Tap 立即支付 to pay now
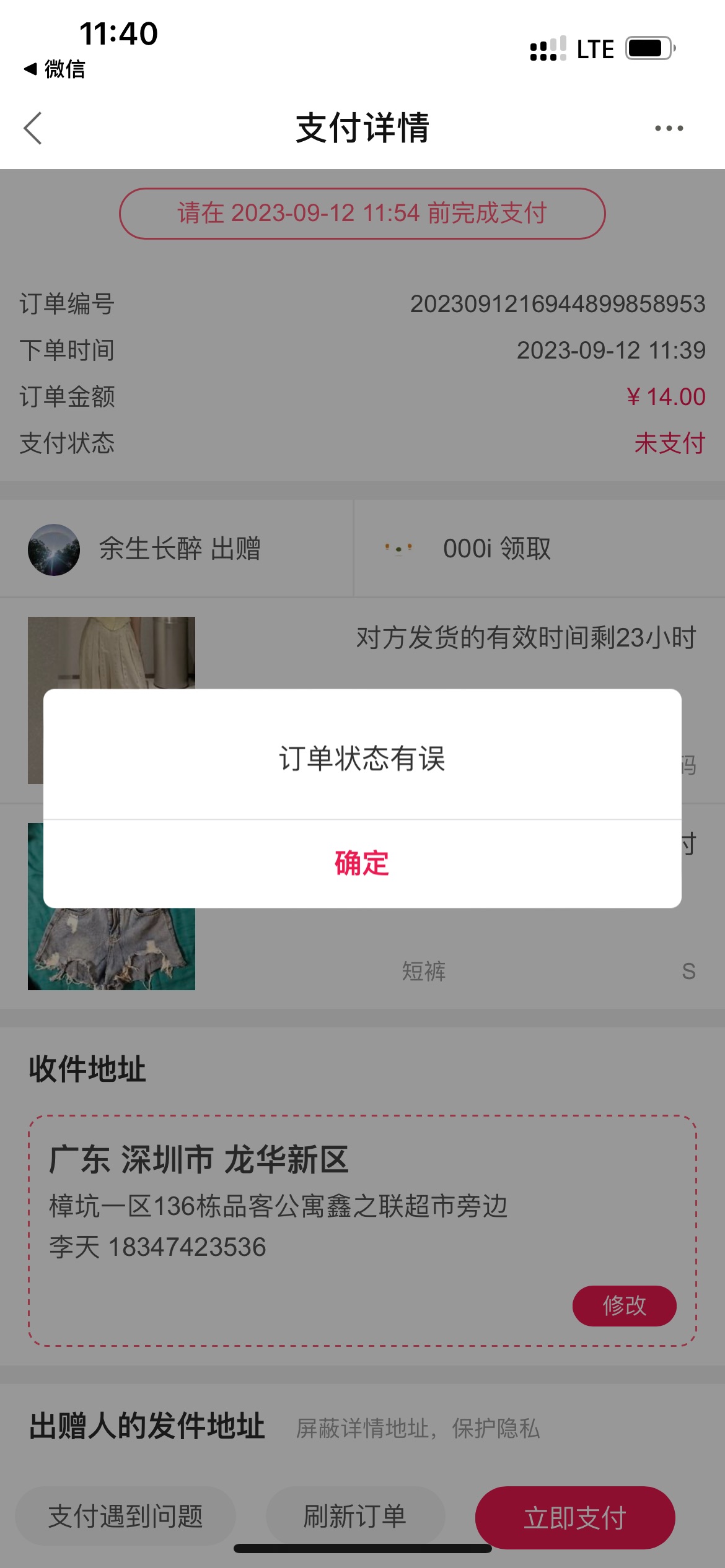This screenshot has width=725, height=1568. pyautogui.click(x=575, y=1517)
